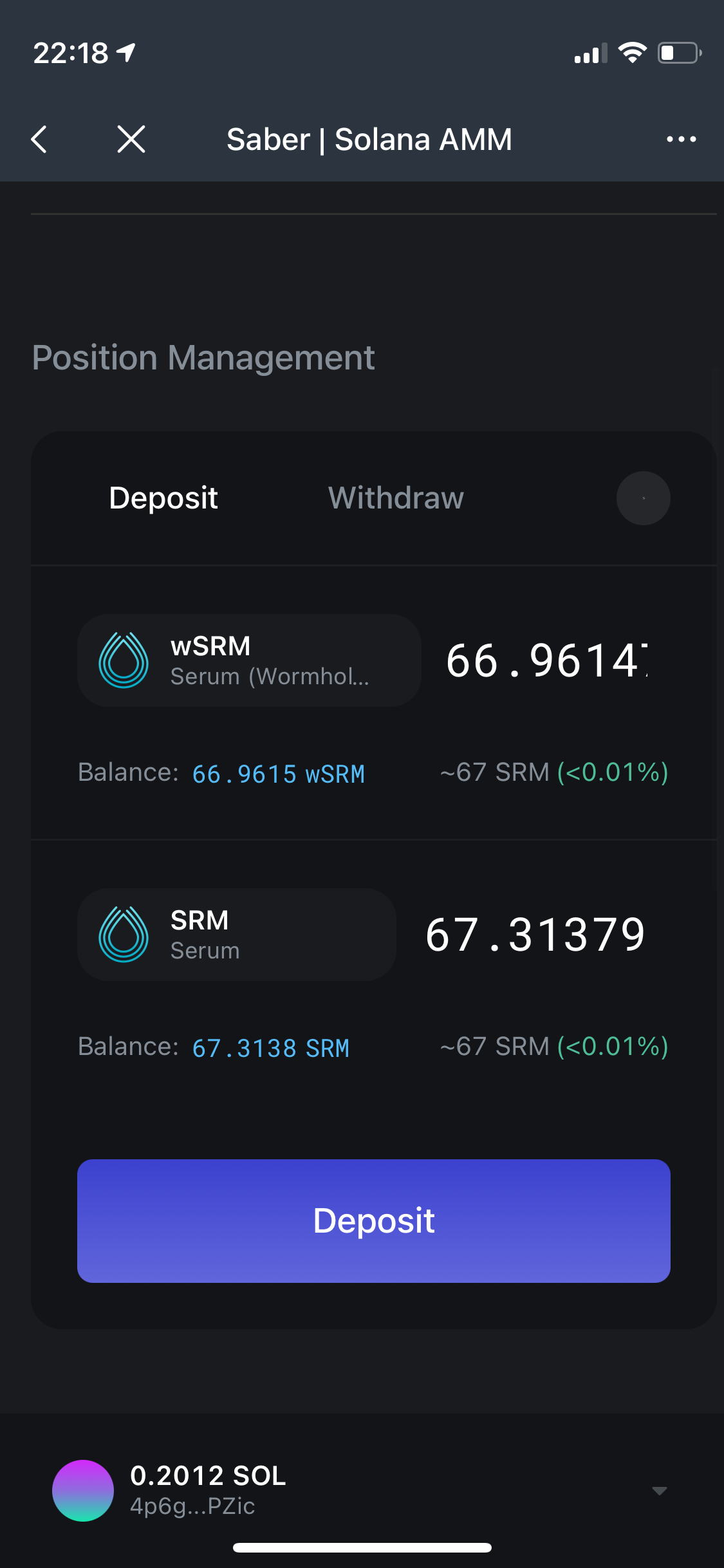Edit the SRM deposit amount field
This screenshot has width=724, height=1568.
coord(535,935)
